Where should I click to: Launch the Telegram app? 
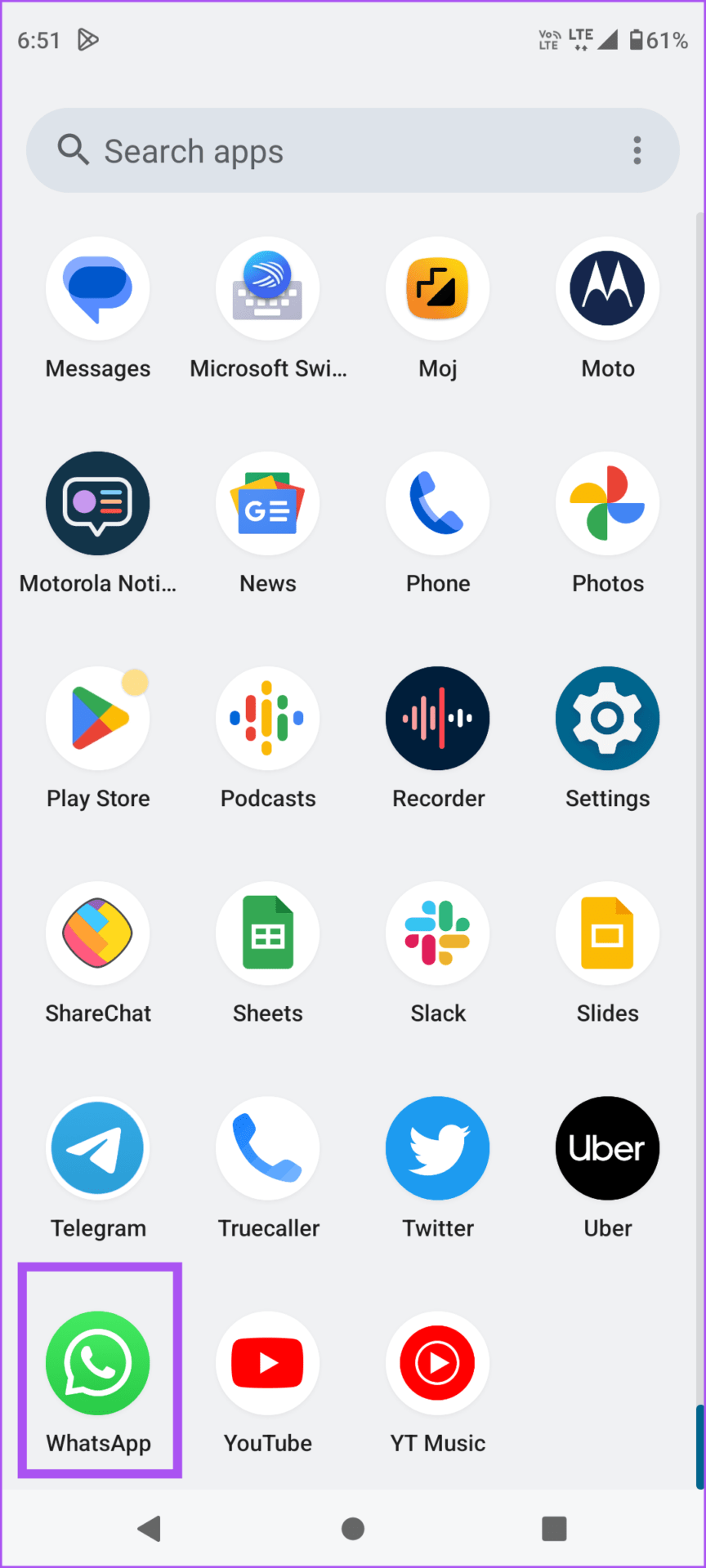pos(98,1147)
